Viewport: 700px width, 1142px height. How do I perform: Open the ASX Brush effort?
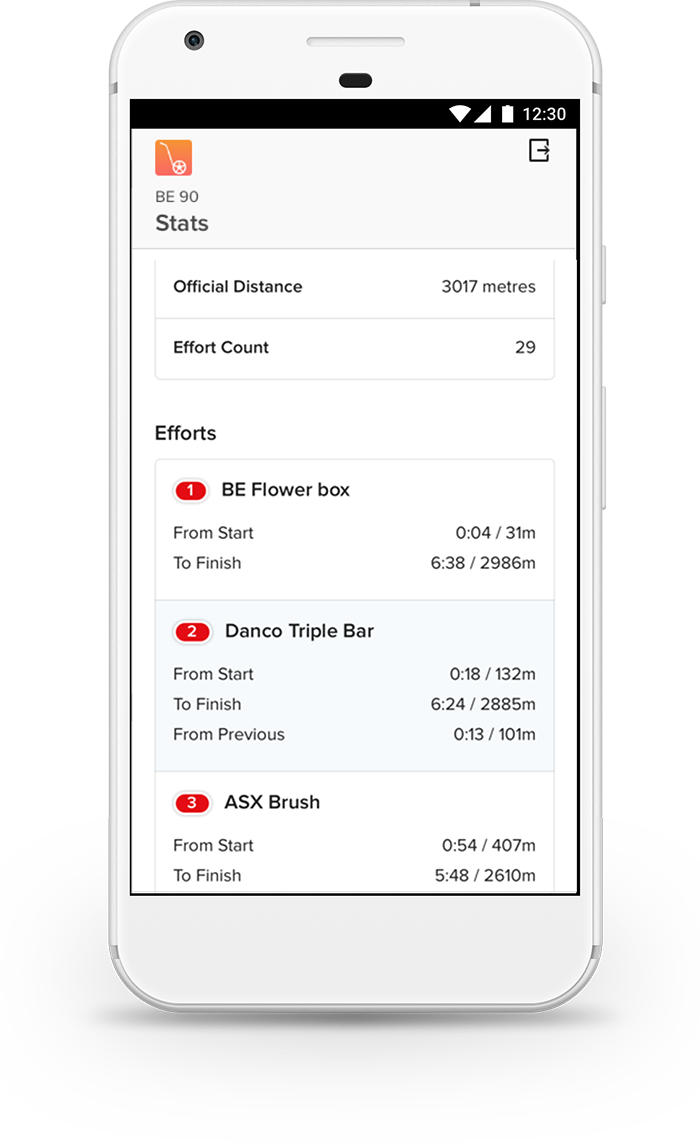(355, 832)
